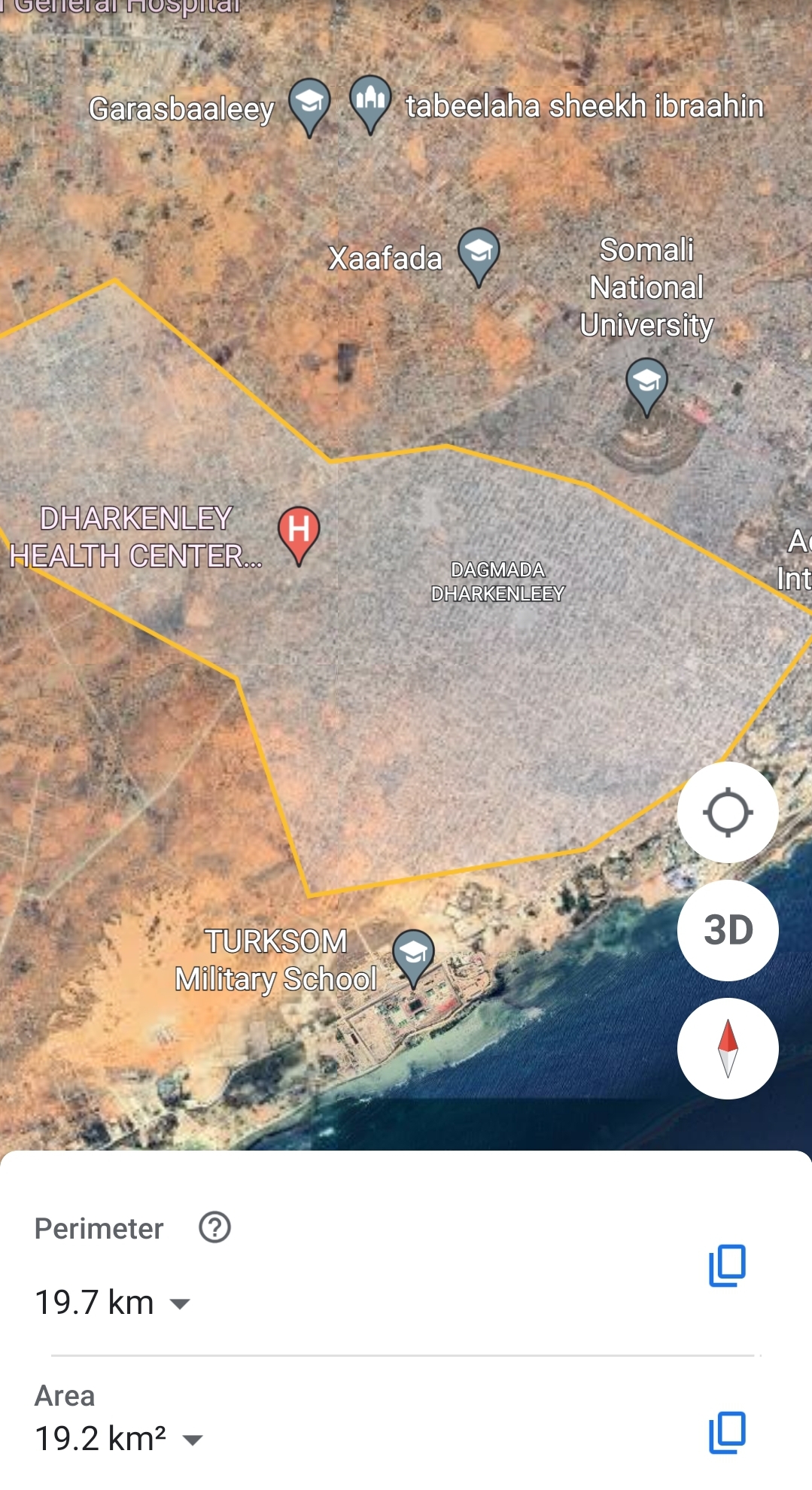
Task: Copy the perimeter value
Action: point(727,1265)
